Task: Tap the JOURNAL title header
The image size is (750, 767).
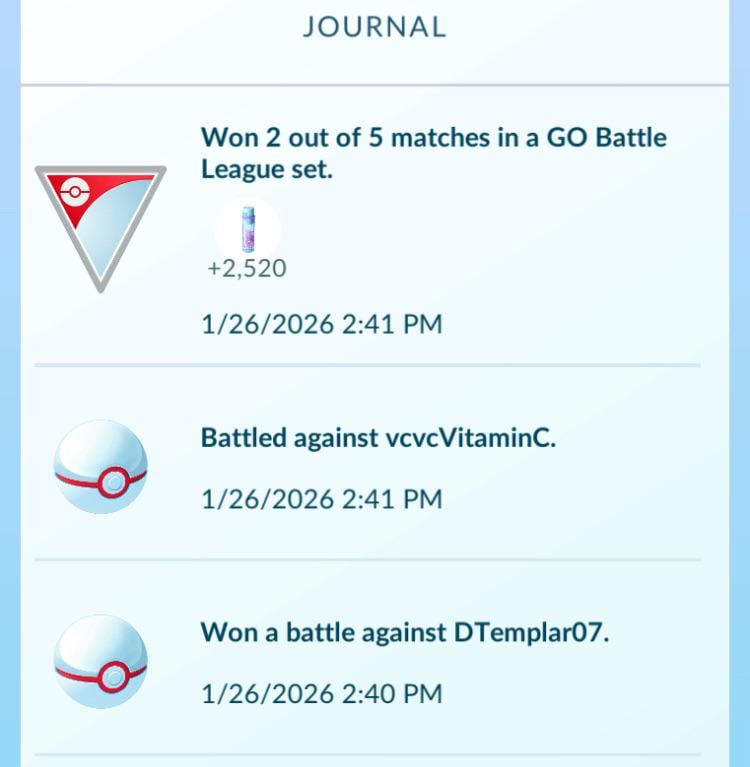Action: 375,28
